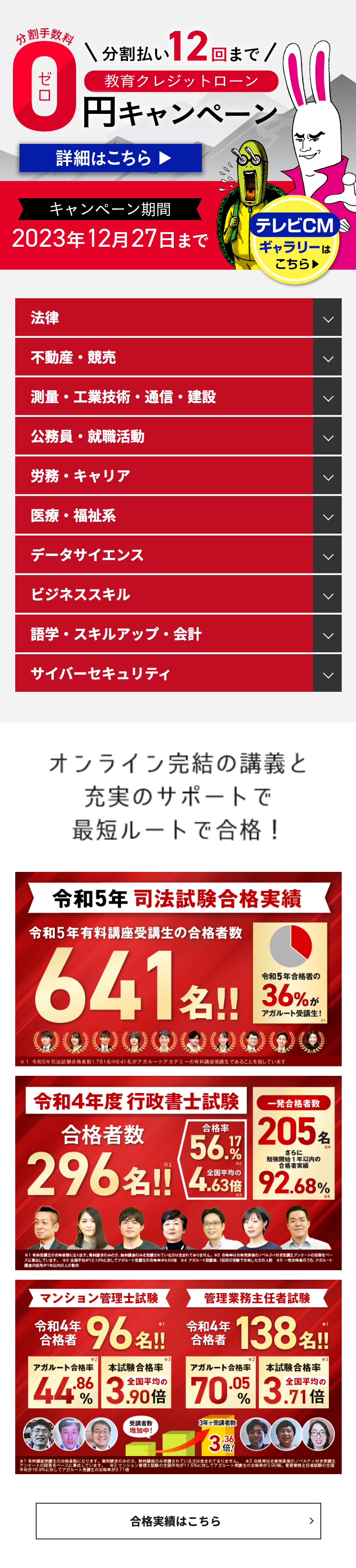
Task: Tap the 詳細はこちら campaign button
Action: (x=110, y=158)
